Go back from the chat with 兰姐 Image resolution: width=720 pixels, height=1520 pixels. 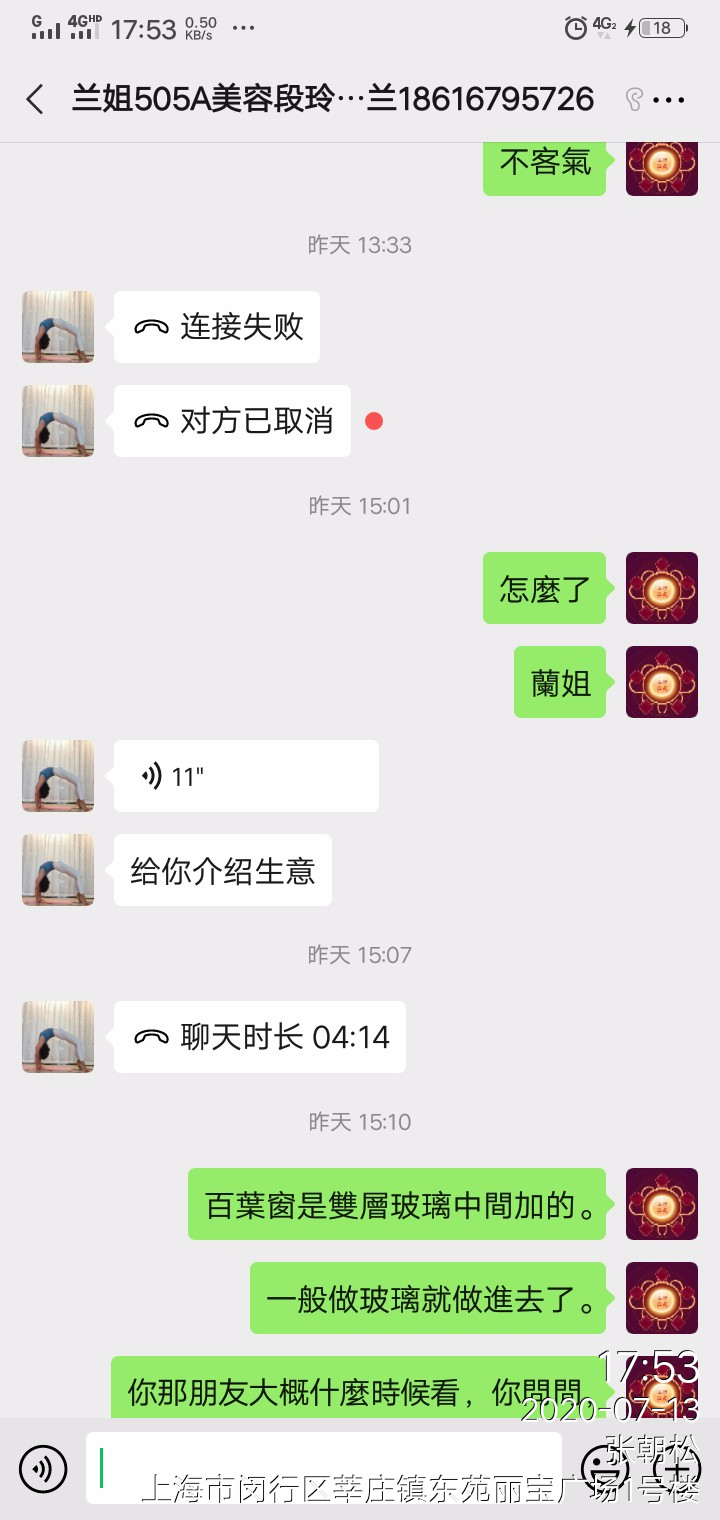coord(35,99)
